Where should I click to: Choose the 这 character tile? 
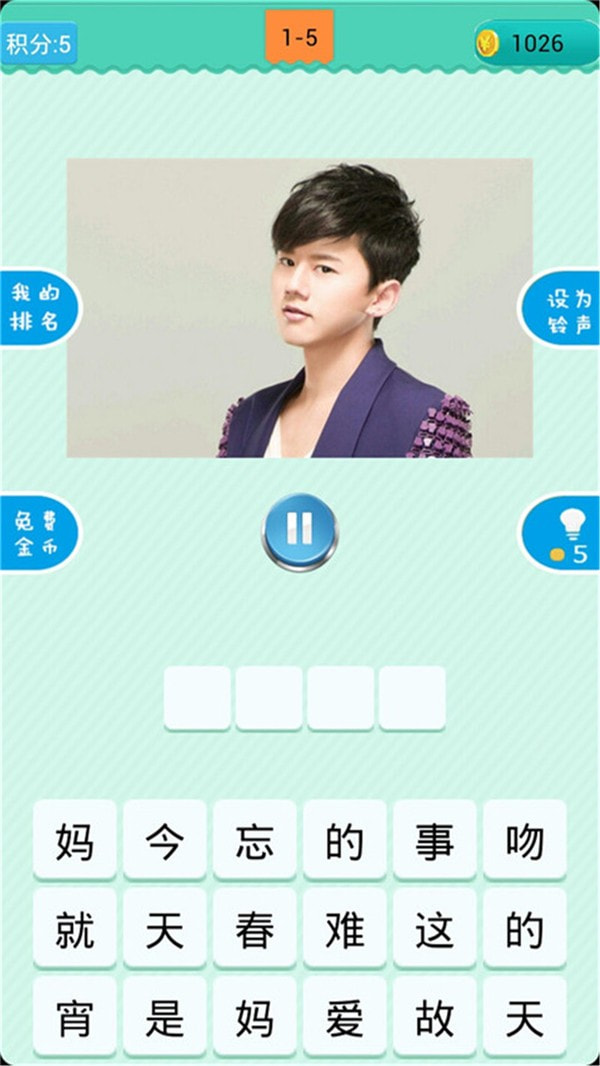pos(435,930)
